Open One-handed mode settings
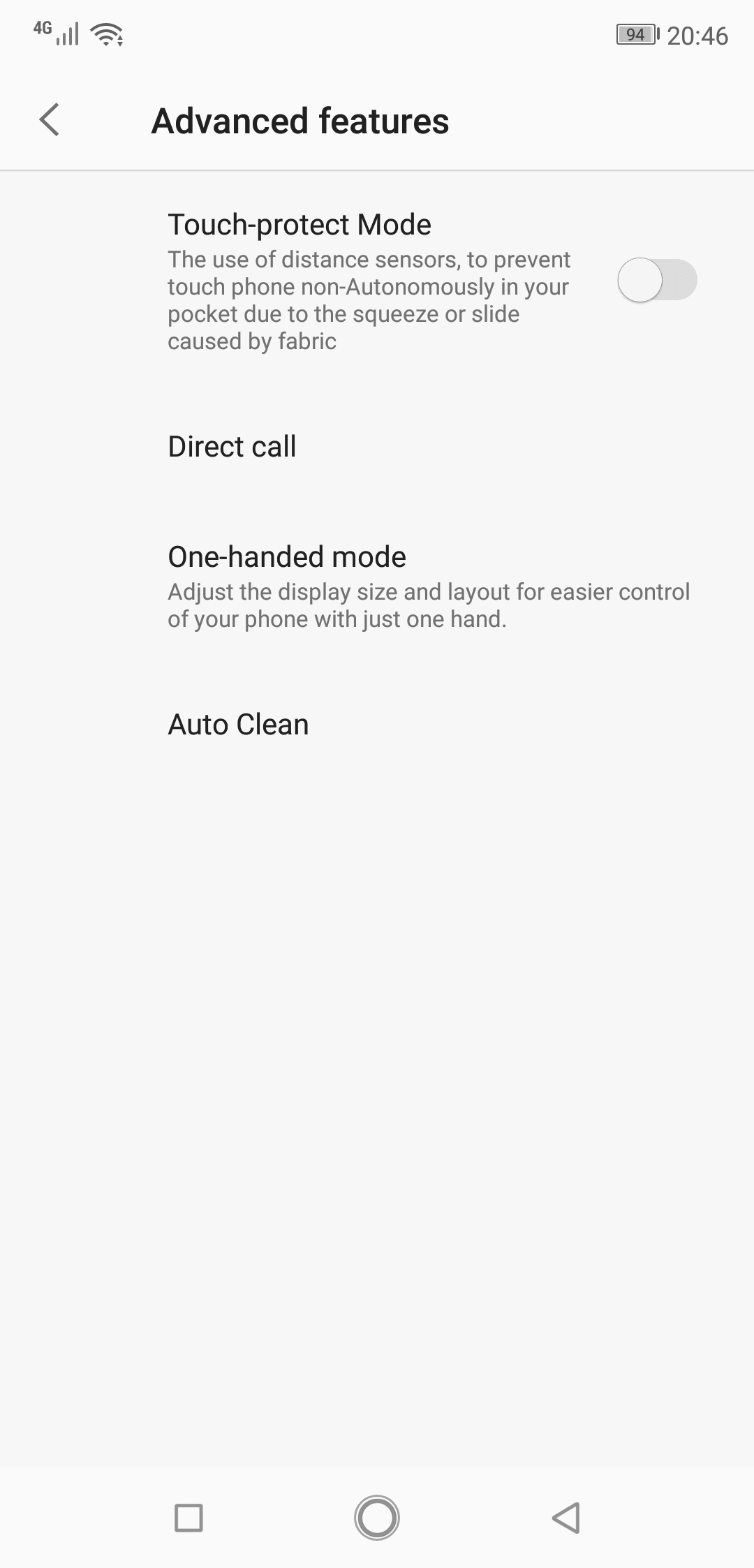This screenshot has height=1568, width=754. coord(377,586)
